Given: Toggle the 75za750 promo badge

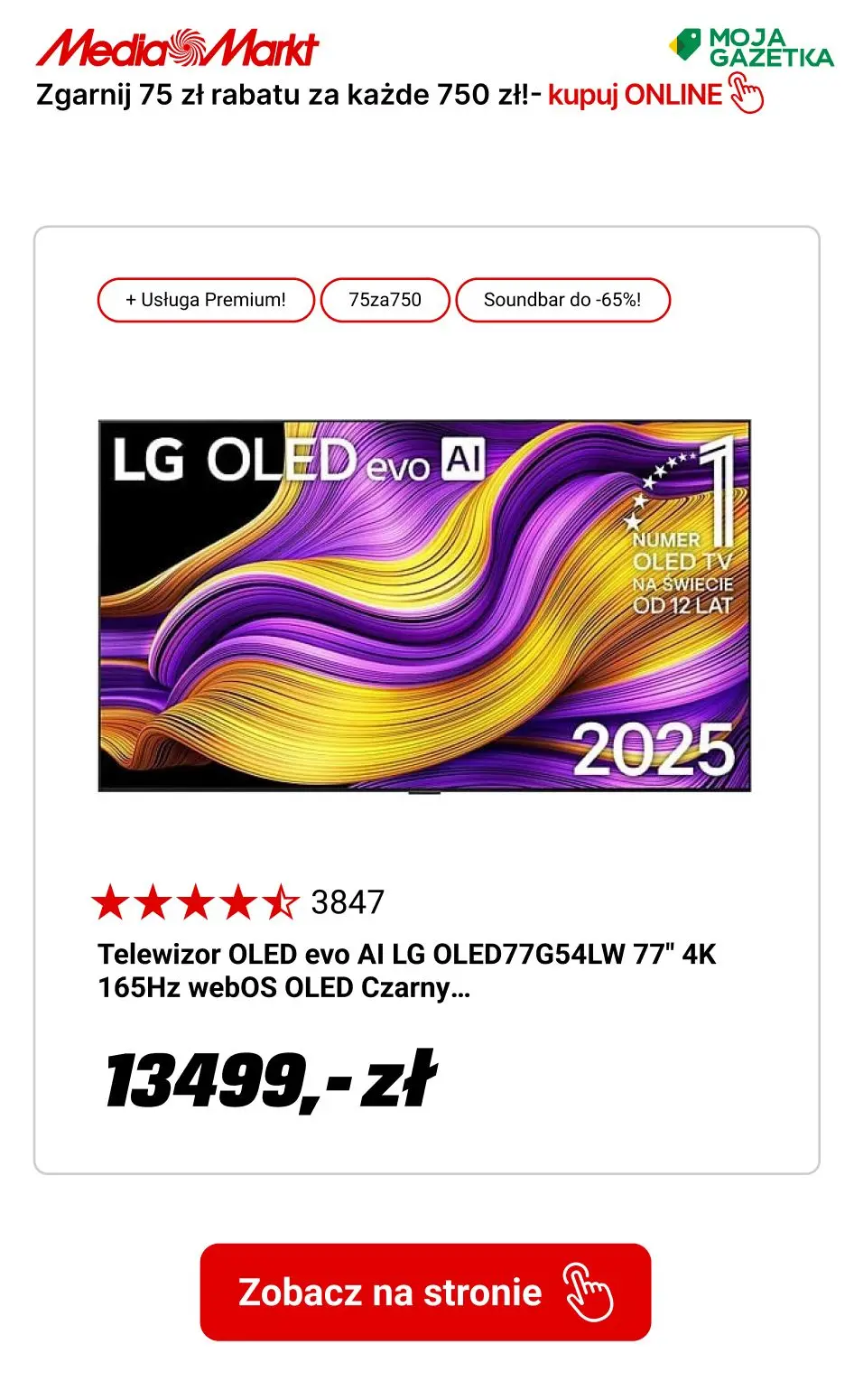Looking at the screenshot, I should tap(385, 299).
